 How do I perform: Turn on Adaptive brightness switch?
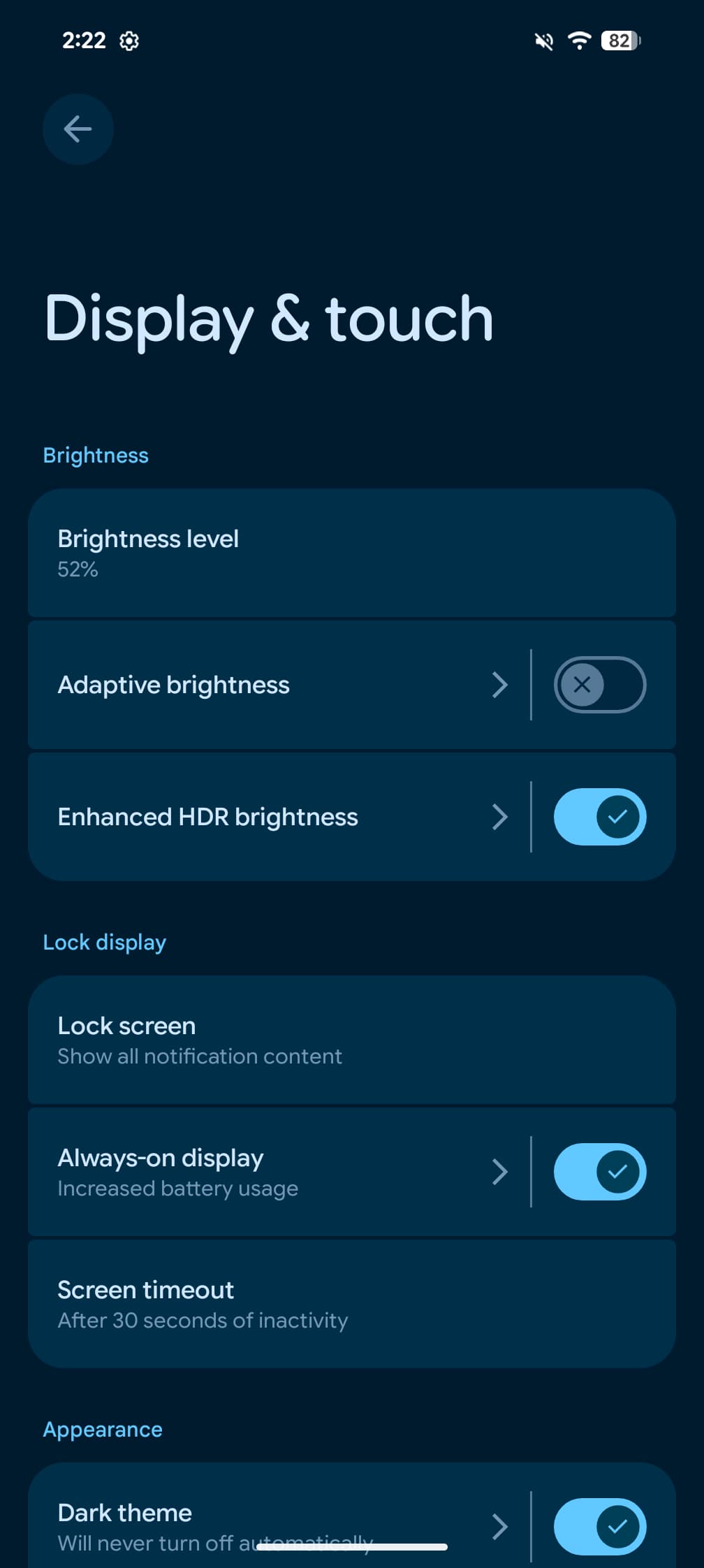coord(599,685)
